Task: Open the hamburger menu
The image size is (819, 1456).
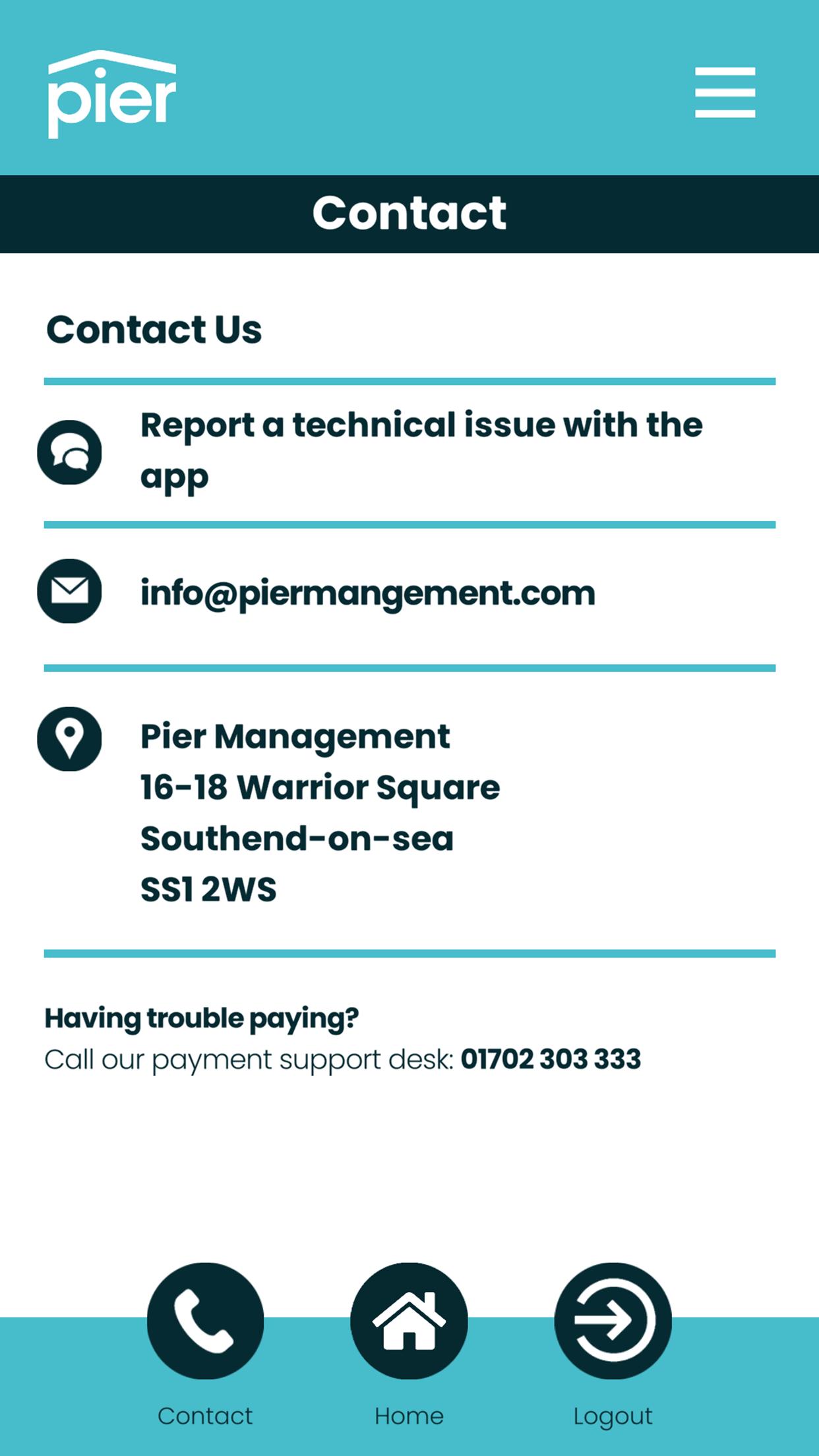Action: pyautogui.click(x=724, y=92)
